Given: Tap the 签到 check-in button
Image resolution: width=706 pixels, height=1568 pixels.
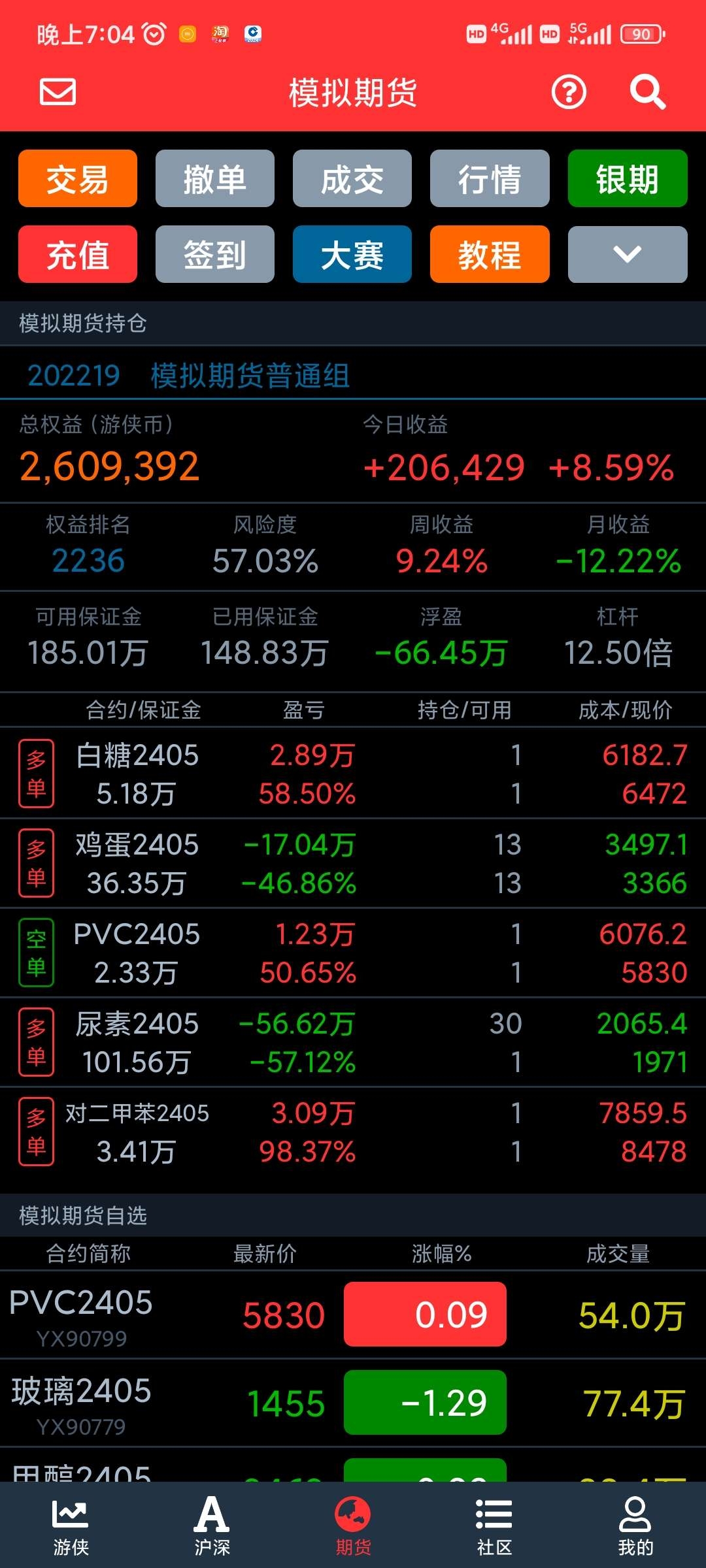Looking at the screenshot, I should (x=215, y=254).
